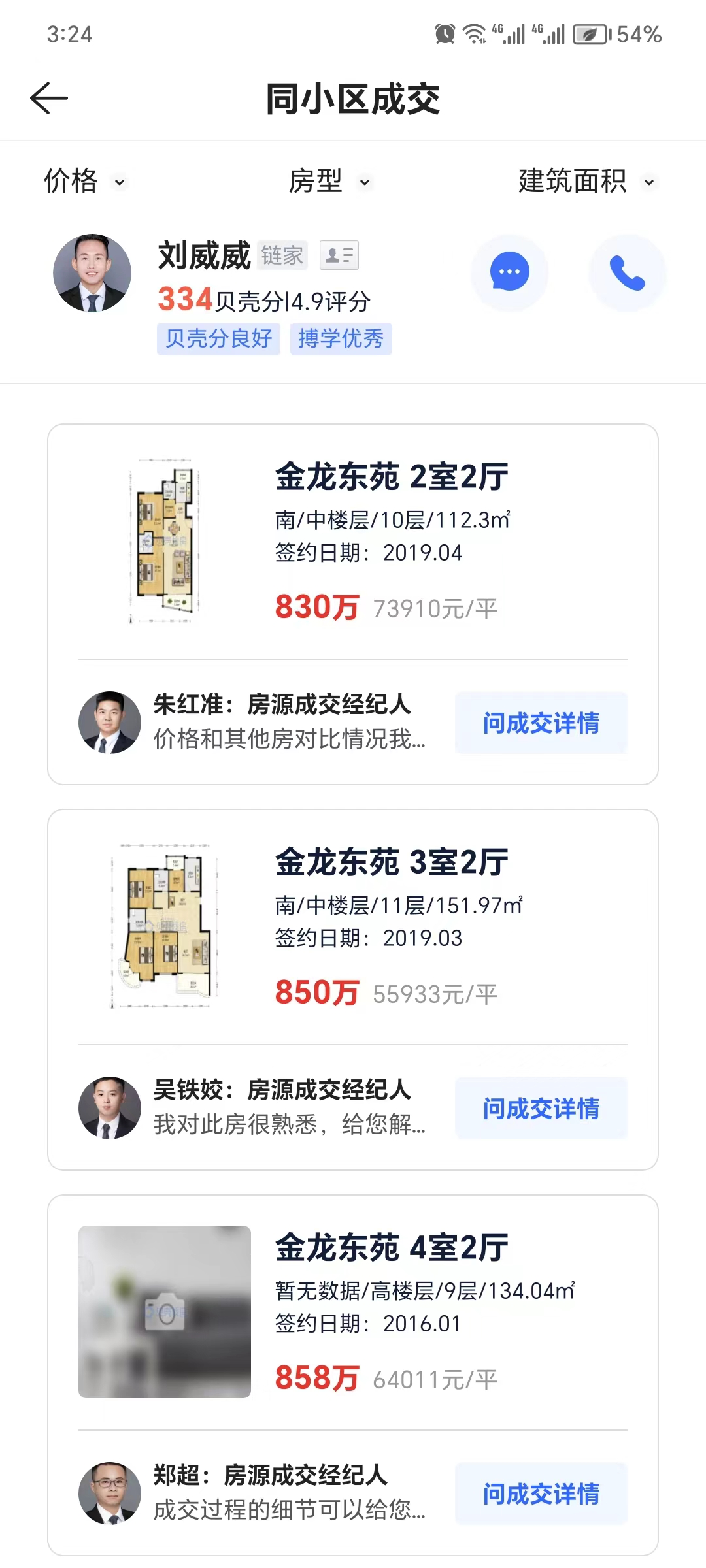The image size is (706, 1568).
Task: Call agent 刘威威 with phone icon
Action: pos(627,272)
